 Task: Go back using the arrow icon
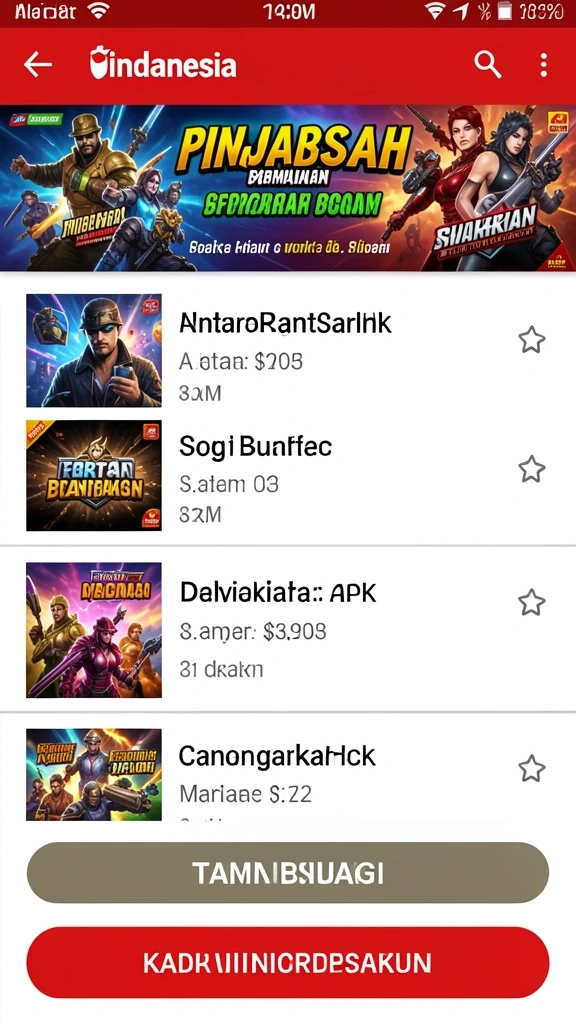pyautogui.click(x=38, y=65)
